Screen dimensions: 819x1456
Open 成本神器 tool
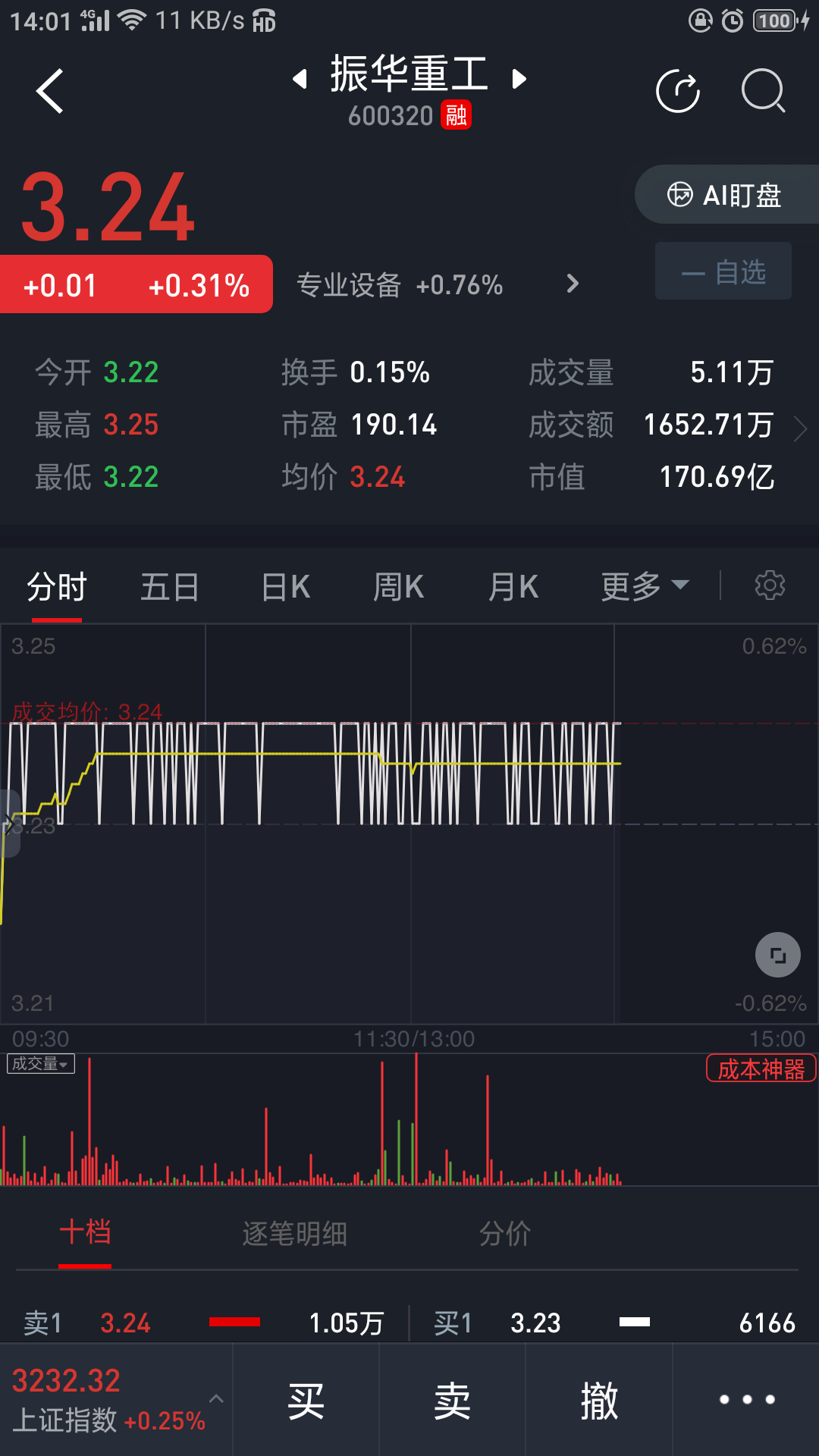(x=761, y=1068)
